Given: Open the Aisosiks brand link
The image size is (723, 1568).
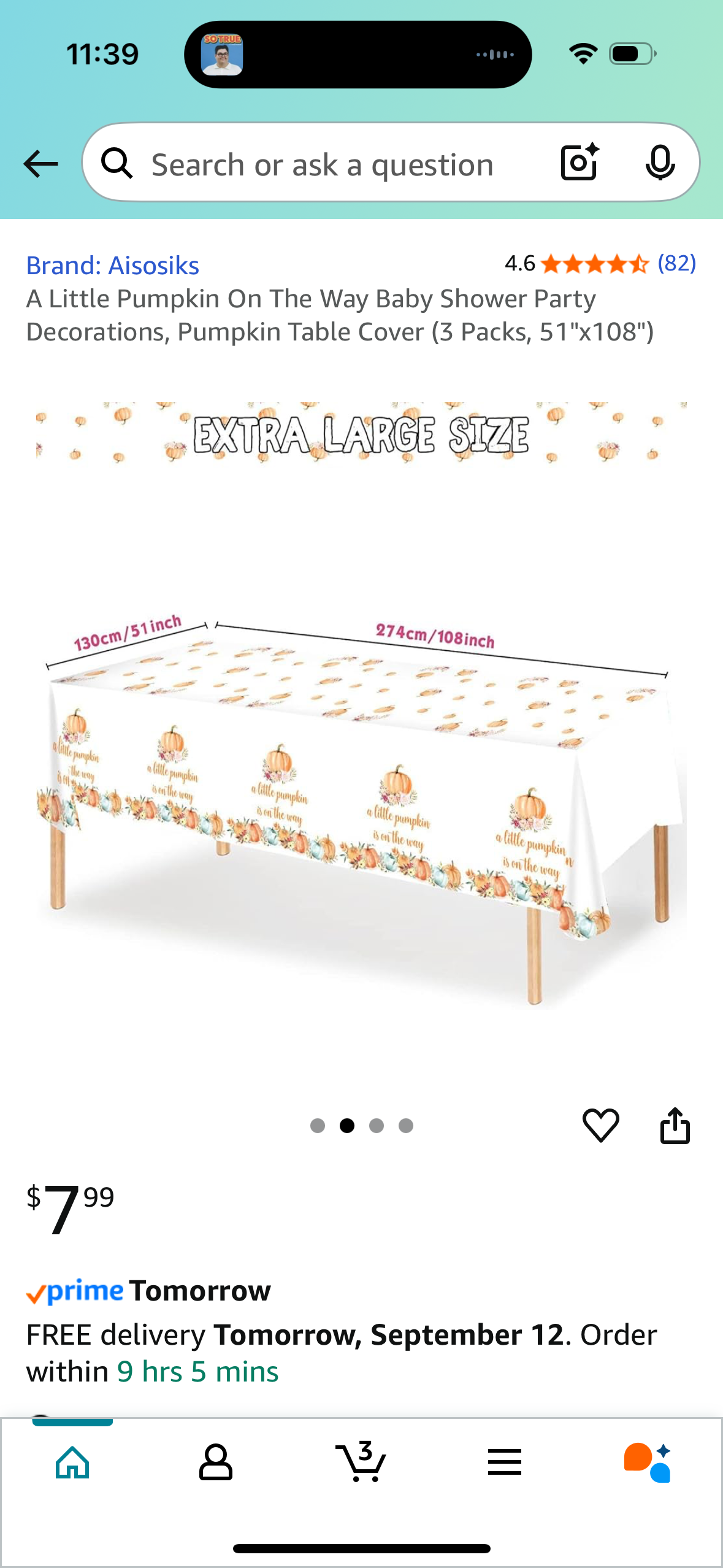Looking at the screenshot, I should click(113, 266).
